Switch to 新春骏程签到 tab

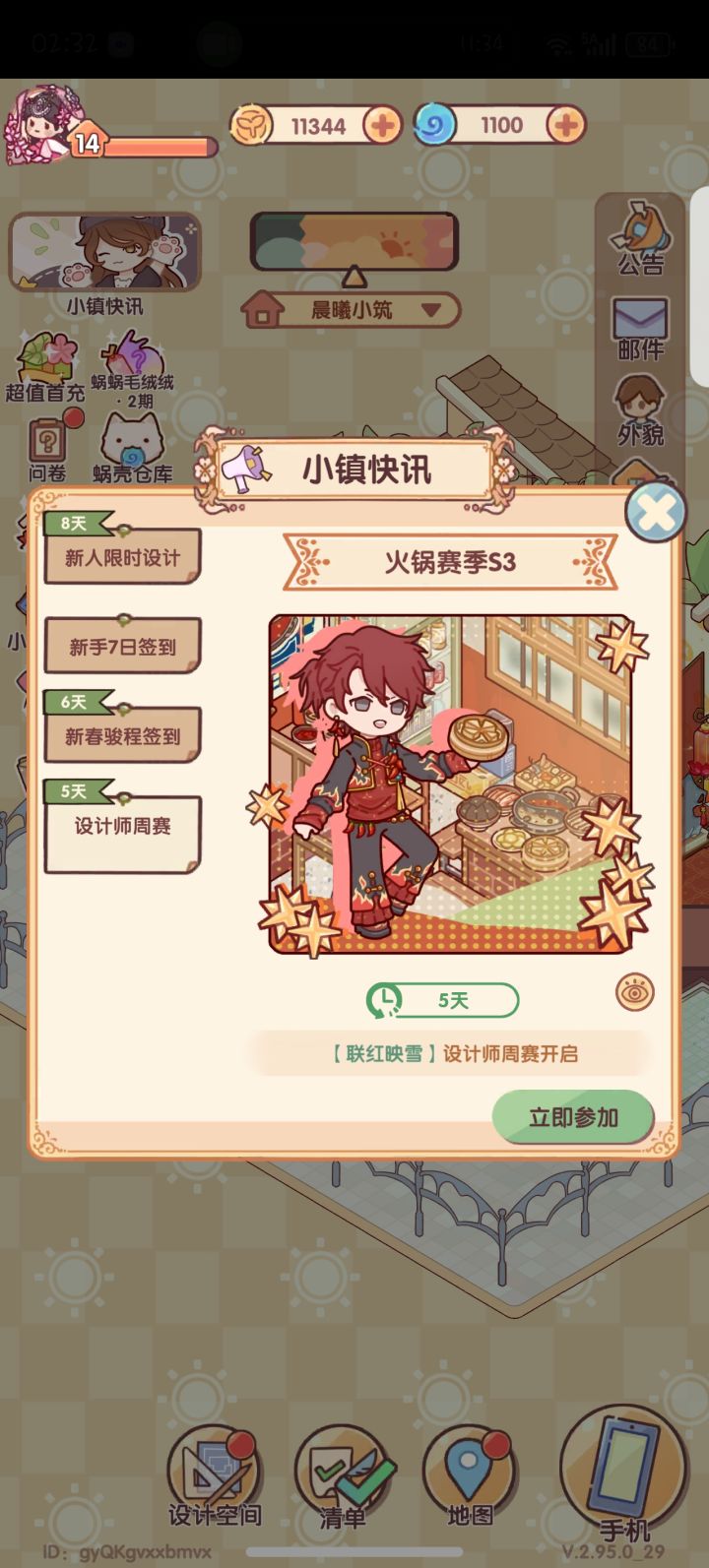122,735
